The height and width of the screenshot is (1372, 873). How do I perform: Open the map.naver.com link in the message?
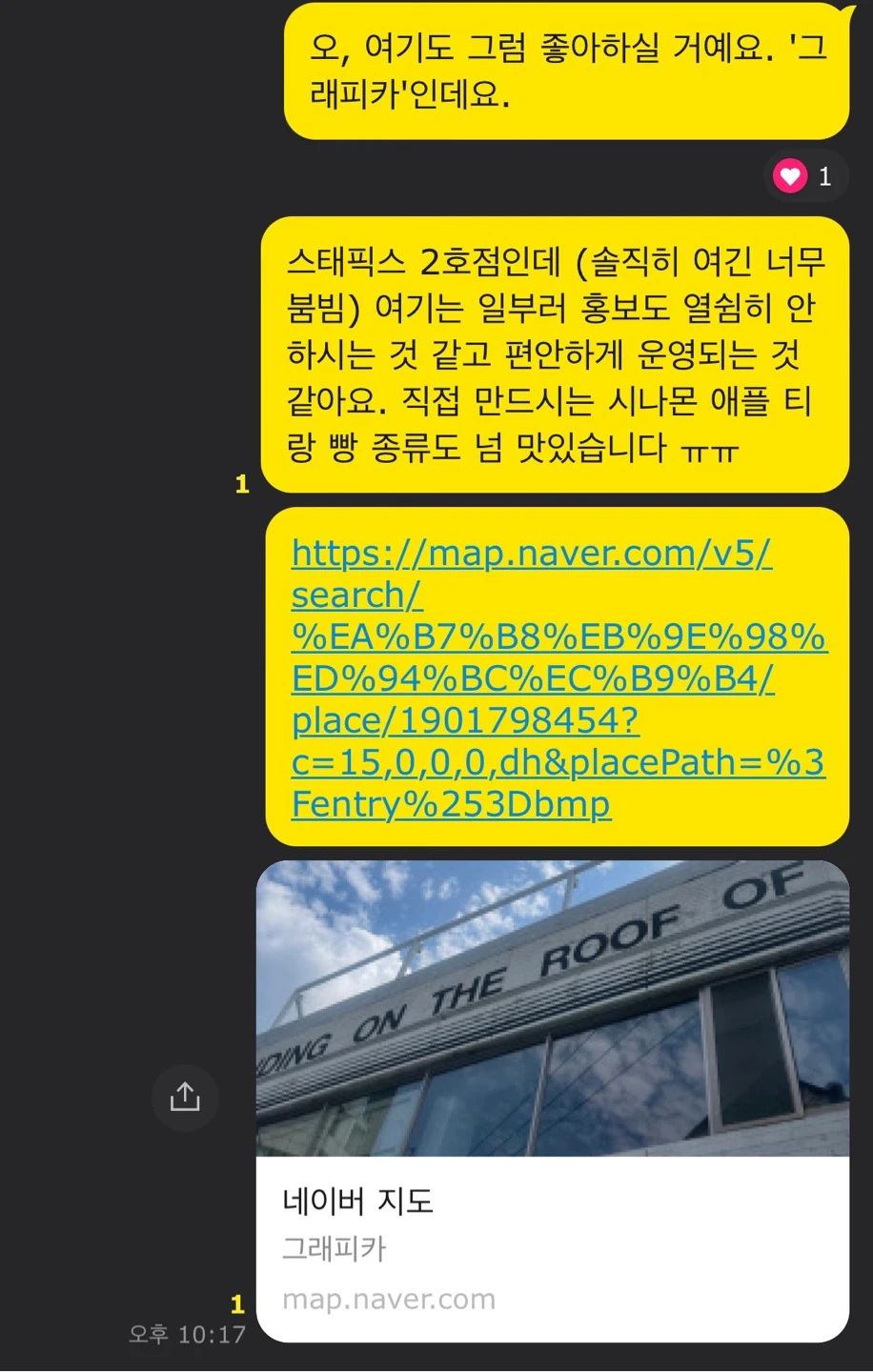coord(558,678)
